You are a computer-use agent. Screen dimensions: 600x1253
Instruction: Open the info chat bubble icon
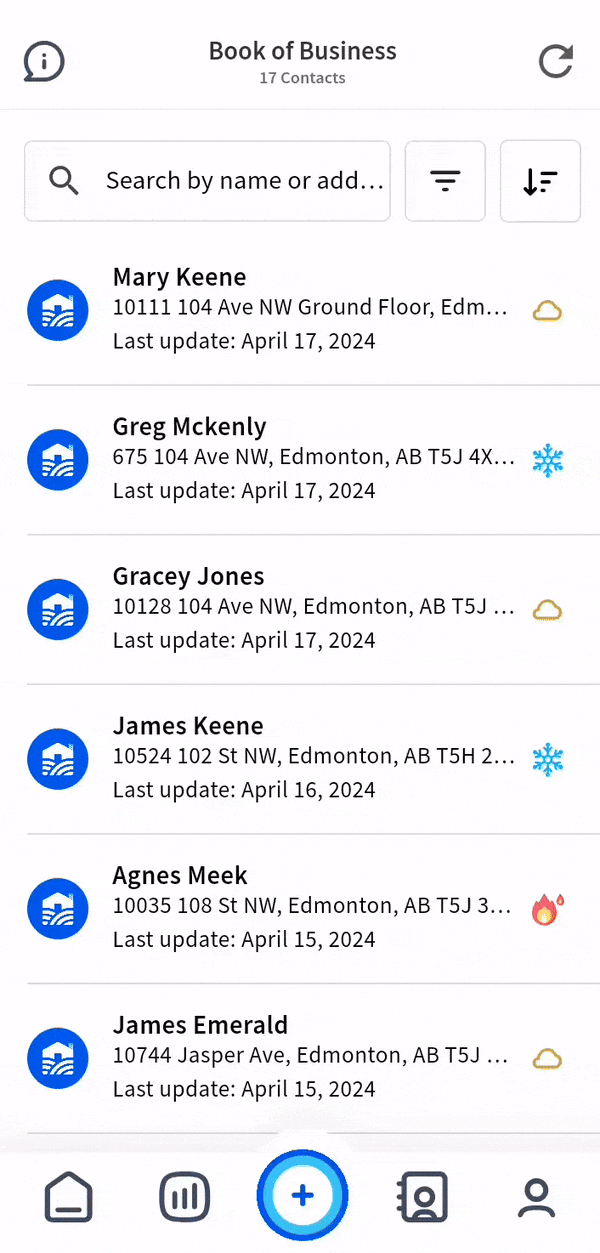tap(44, 62)
